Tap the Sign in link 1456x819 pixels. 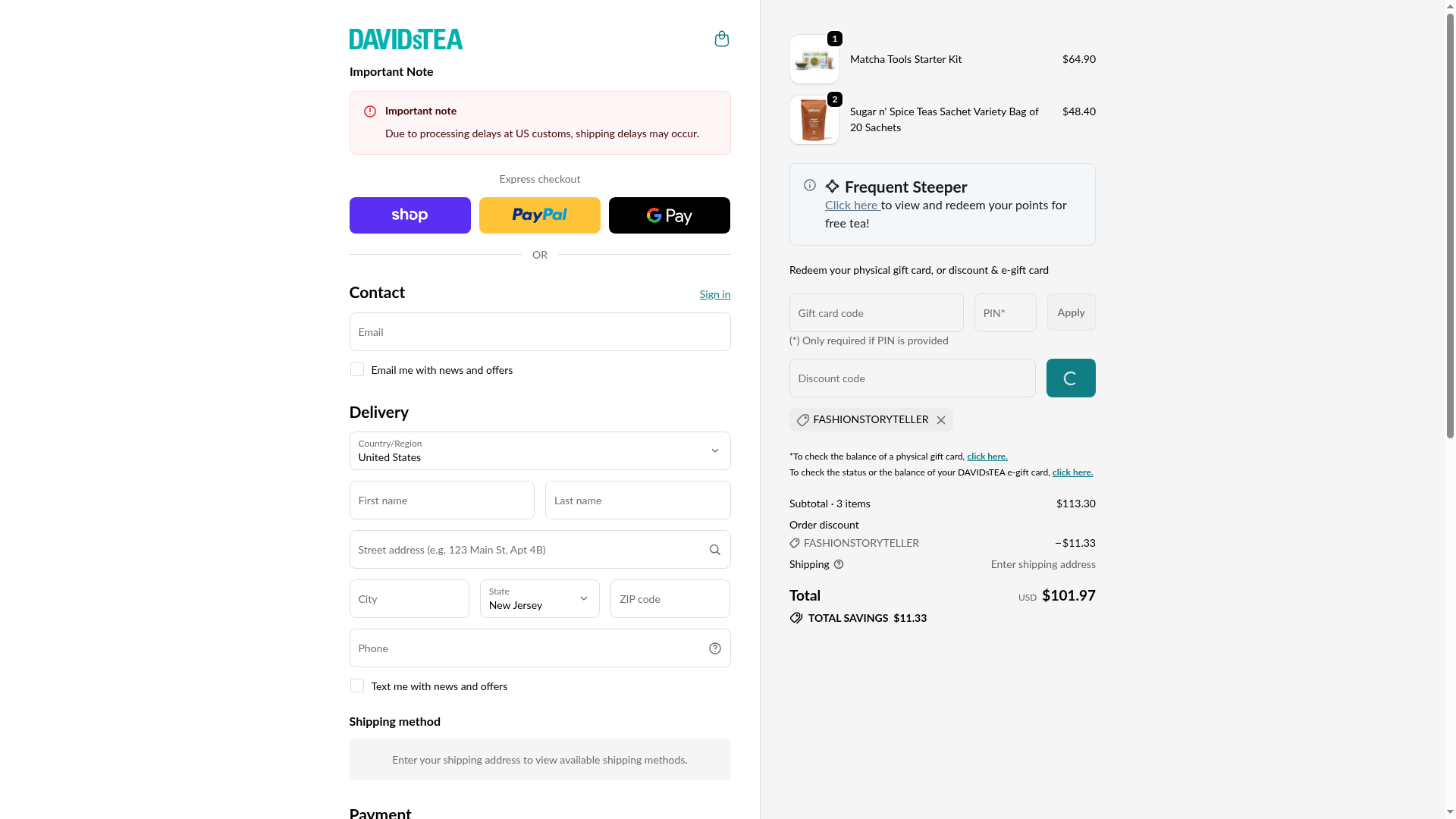714,294
